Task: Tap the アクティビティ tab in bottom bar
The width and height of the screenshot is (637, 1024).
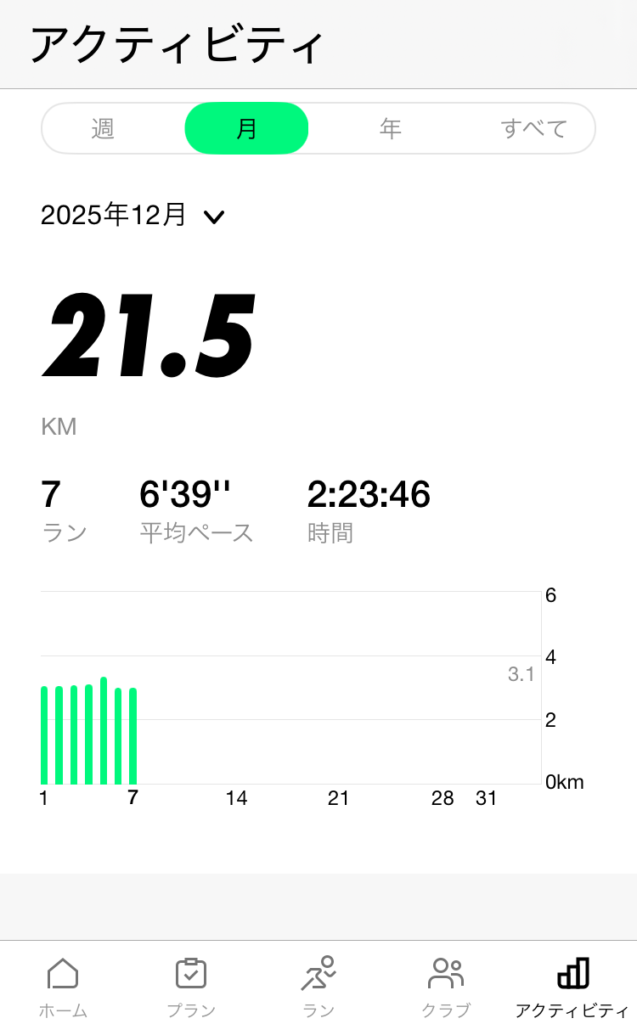Action: [572, 983]
